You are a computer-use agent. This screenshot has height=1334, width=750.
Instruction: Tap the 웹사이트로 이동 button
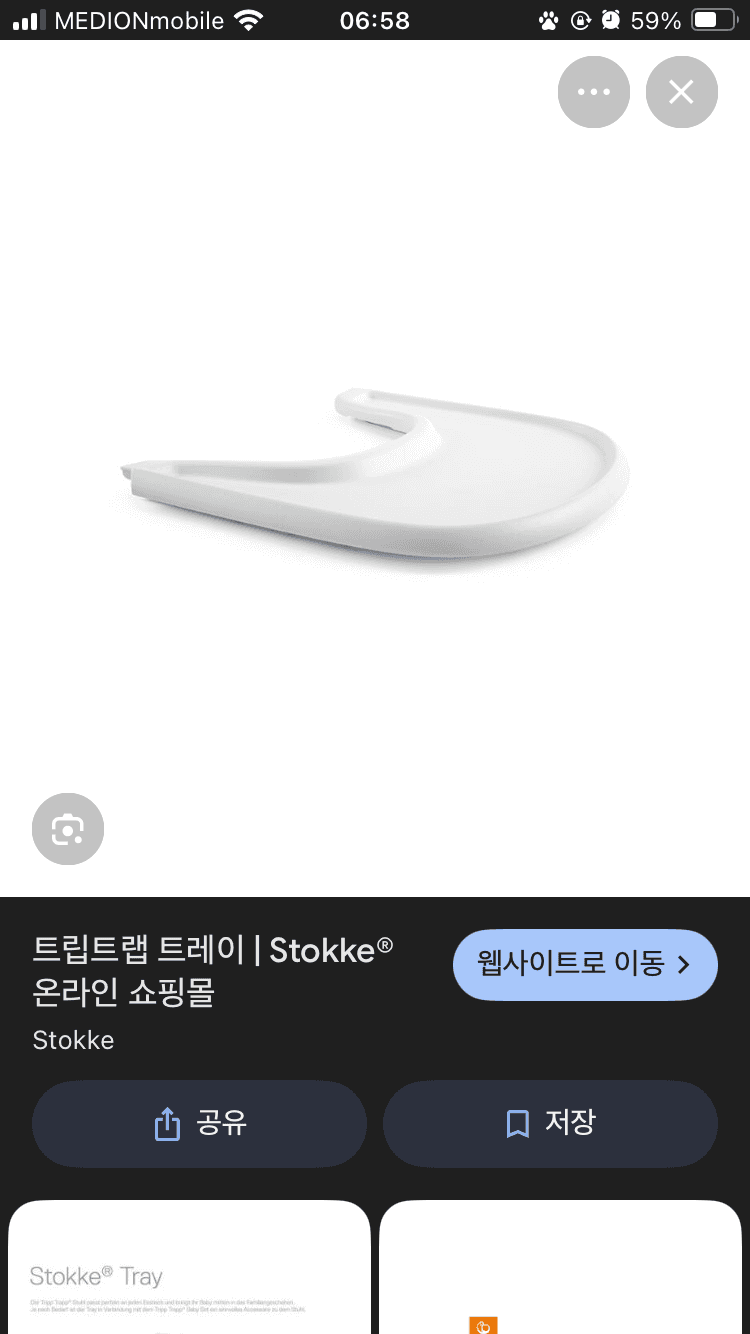click(x=585, y=964)
